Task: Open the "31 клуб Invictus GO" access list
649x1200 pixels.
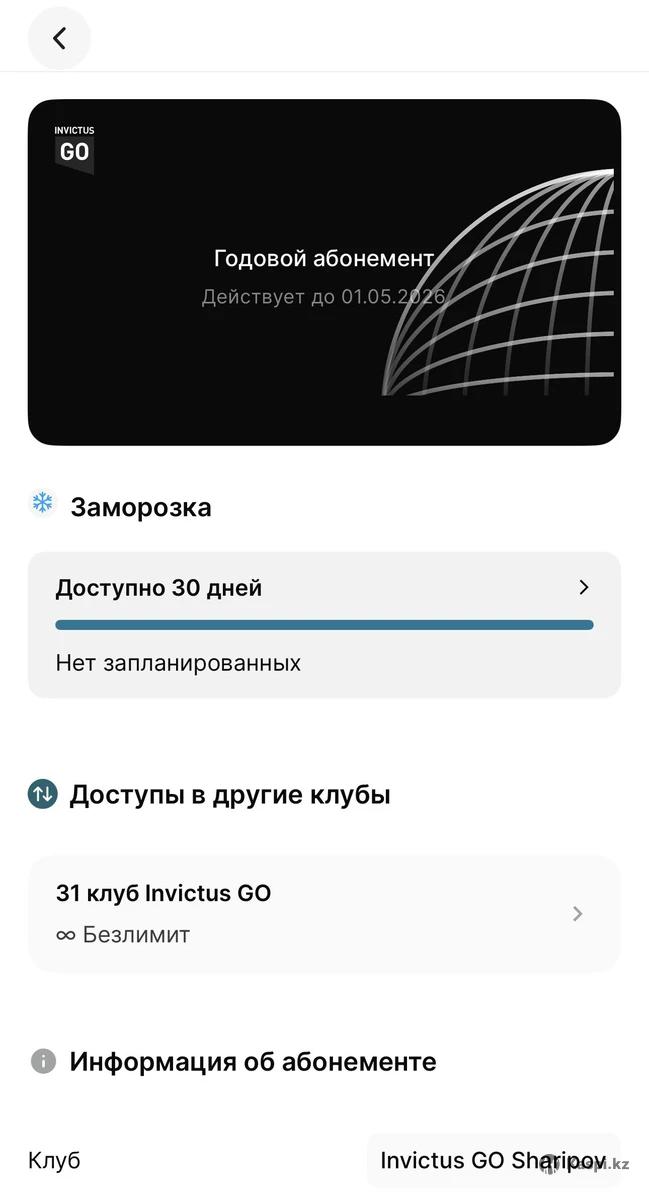Action: (324, 913)
